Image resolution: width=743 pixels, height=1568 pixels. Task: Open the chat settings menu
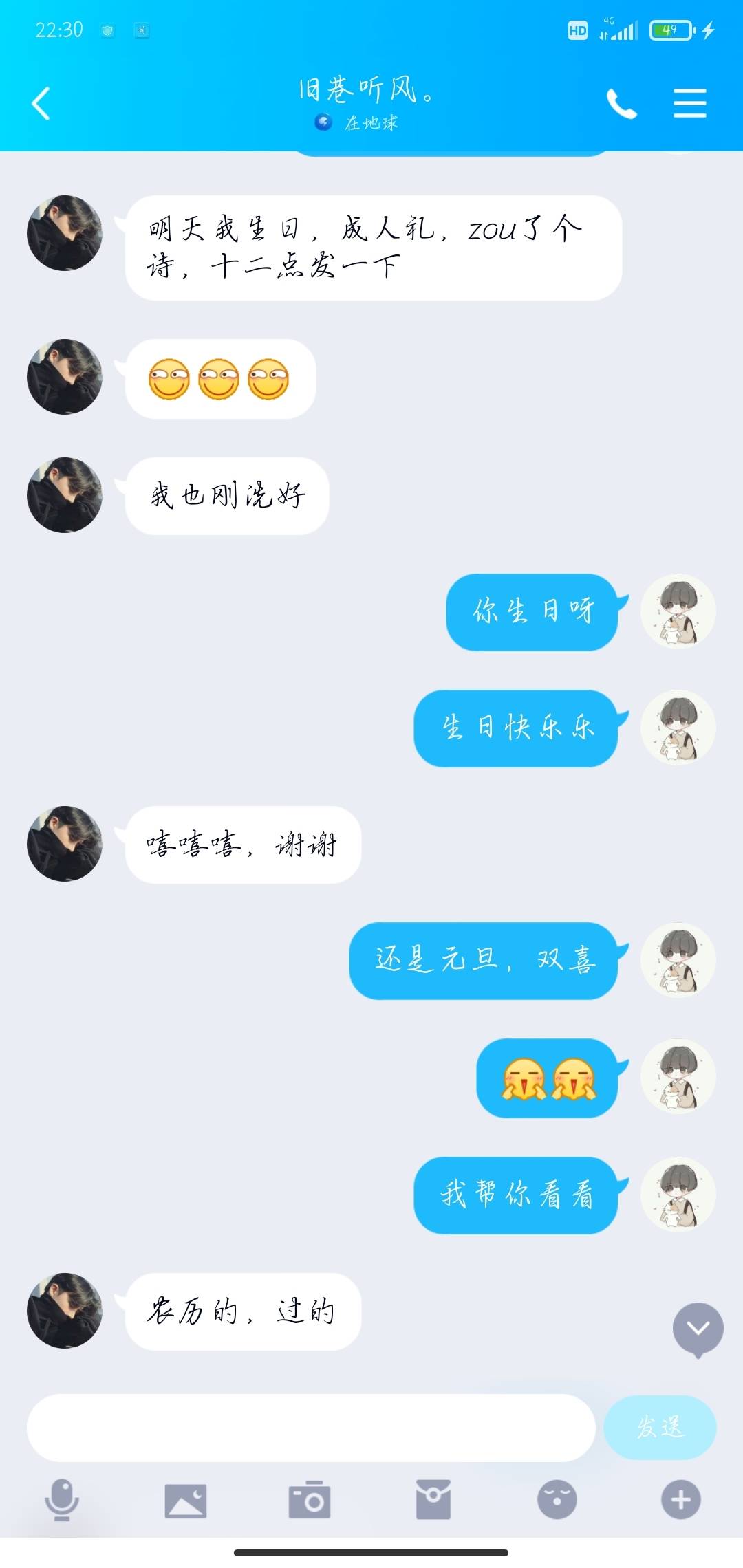pyautogui.click(x=689, y=104)
